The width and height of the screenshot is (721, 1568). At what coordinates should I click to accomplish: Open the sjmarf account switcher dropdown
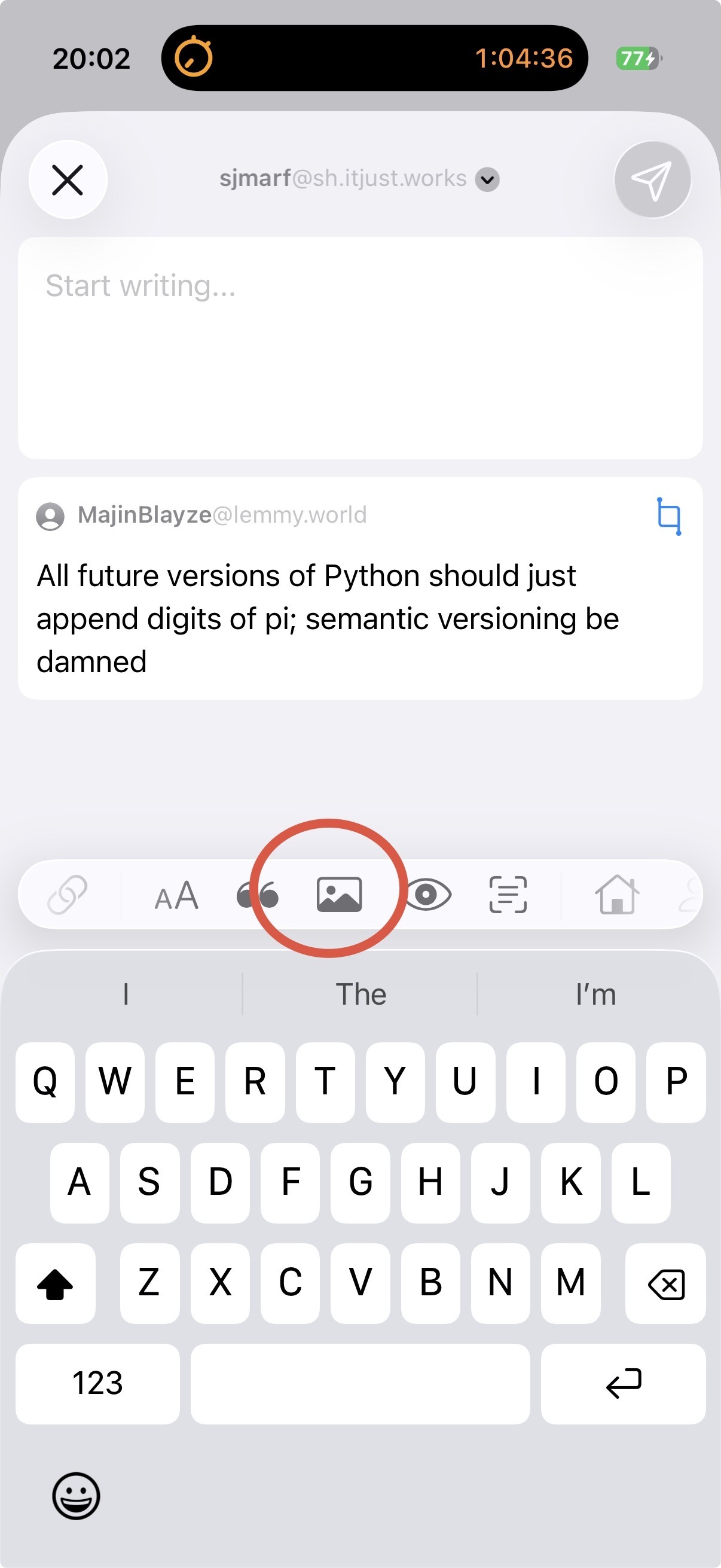click(487, 179)
